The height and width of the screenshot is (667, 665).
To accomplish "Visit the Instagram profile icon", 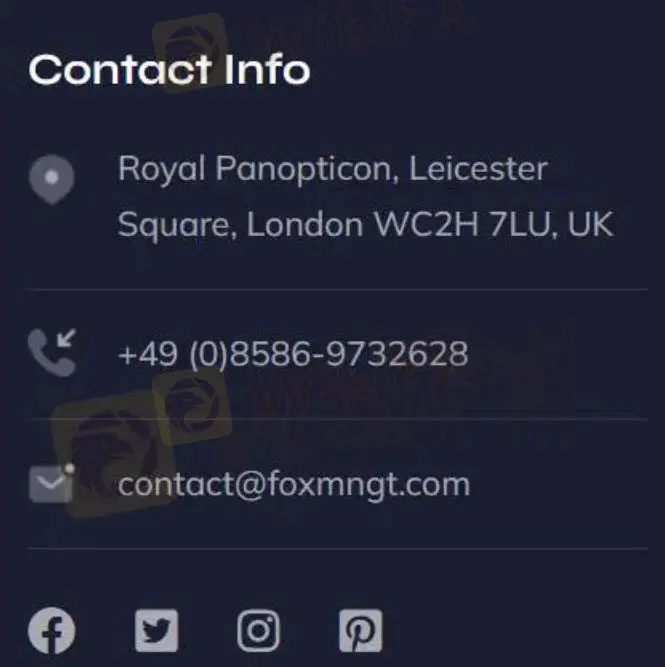I will (x=258, y=630).
